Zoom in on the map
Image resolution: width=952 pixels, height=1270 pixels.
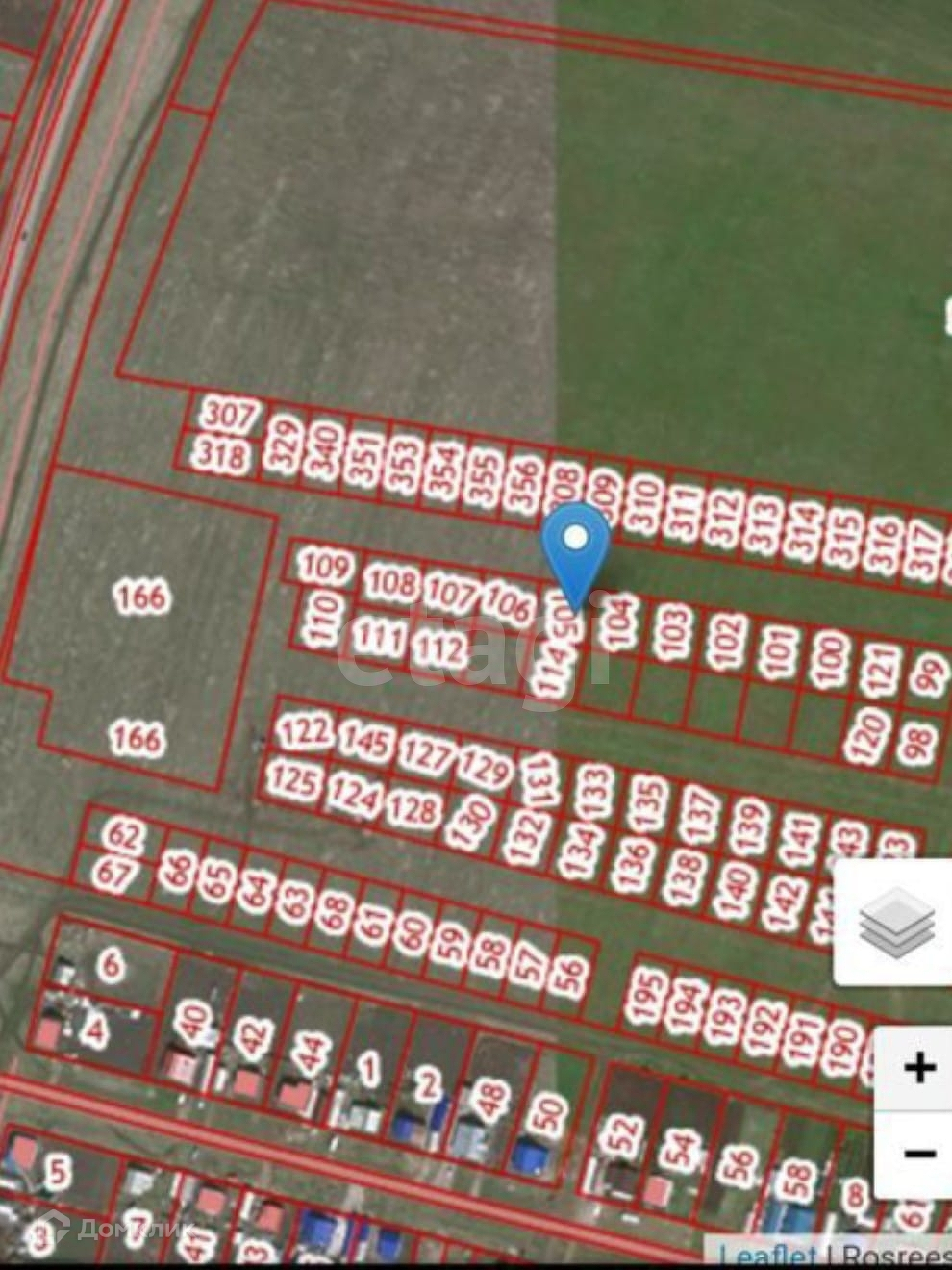pos(918,1068)
